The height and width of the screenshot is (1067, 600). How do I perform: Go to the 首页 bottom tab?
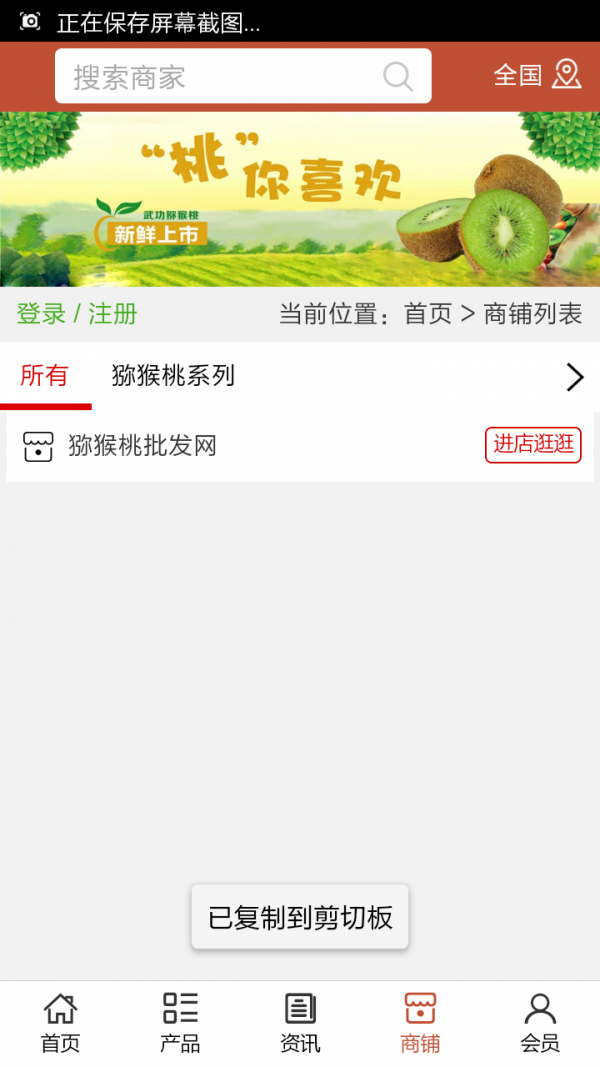pyautogui.click(x=60, y=1022)
